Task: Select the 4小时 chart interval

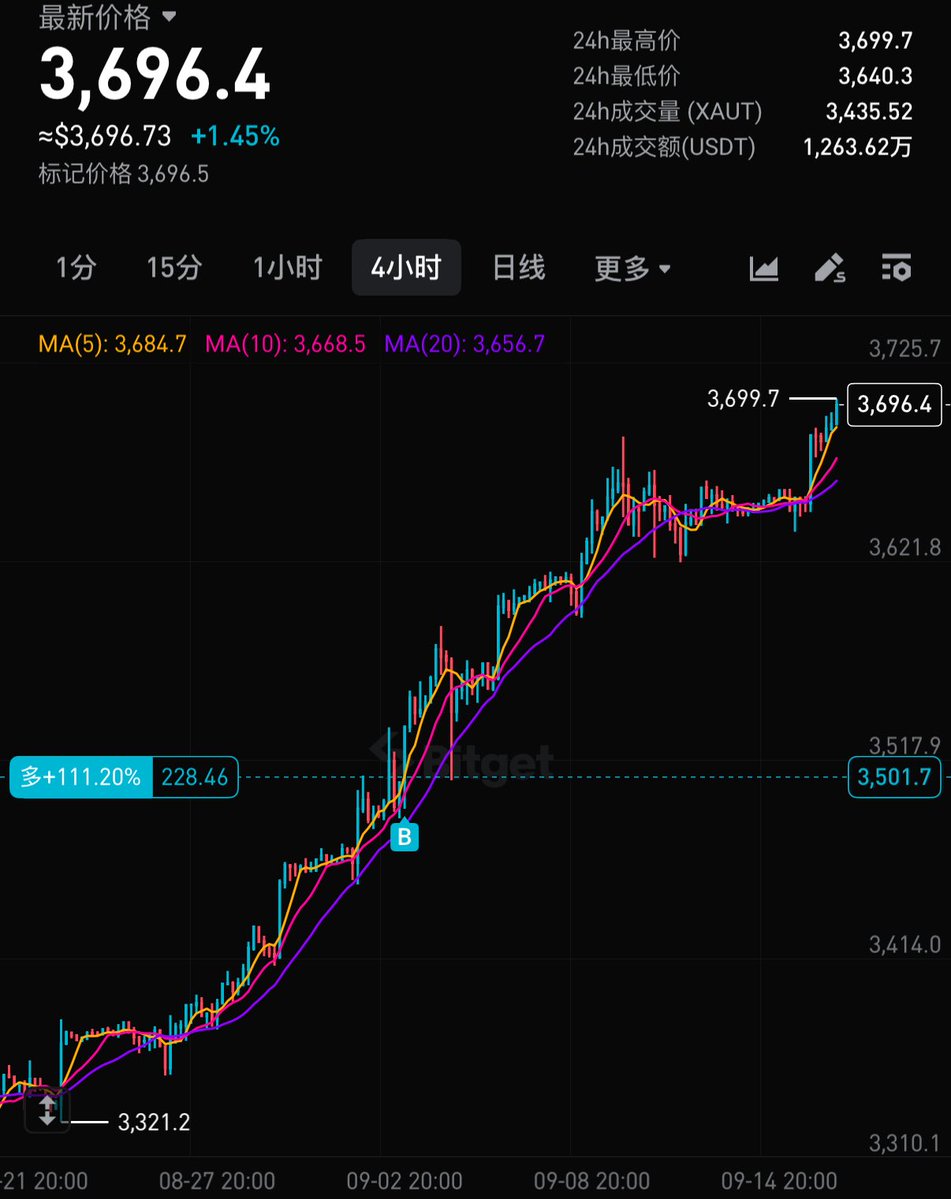Action: 406,268
